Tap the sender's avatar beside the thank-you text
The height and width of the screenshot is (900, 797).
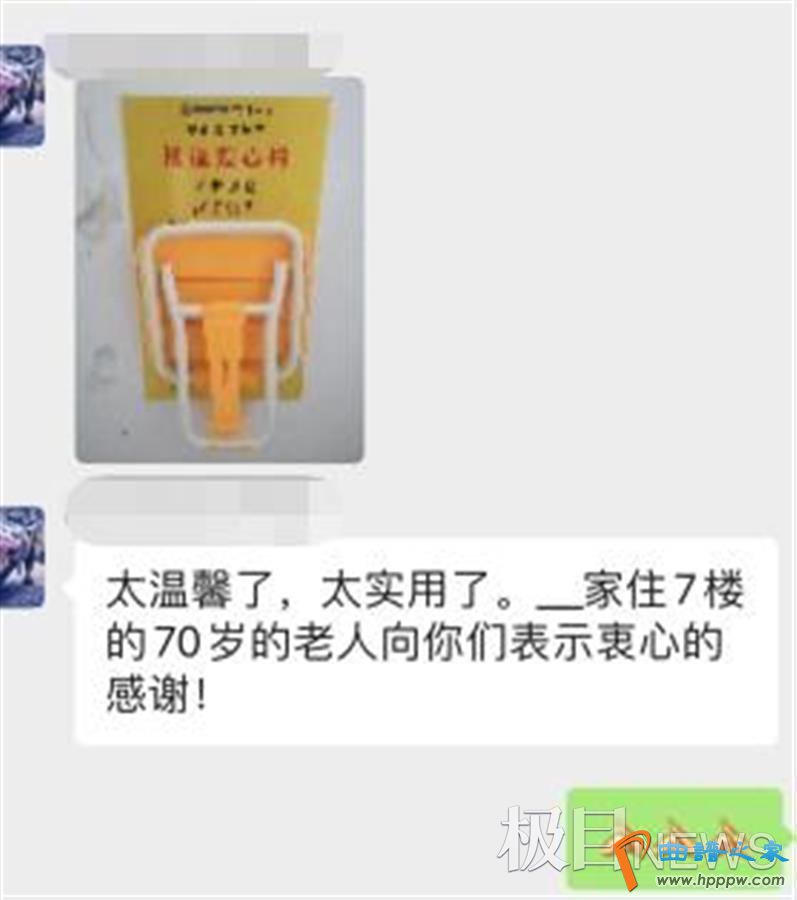point(21,557)
